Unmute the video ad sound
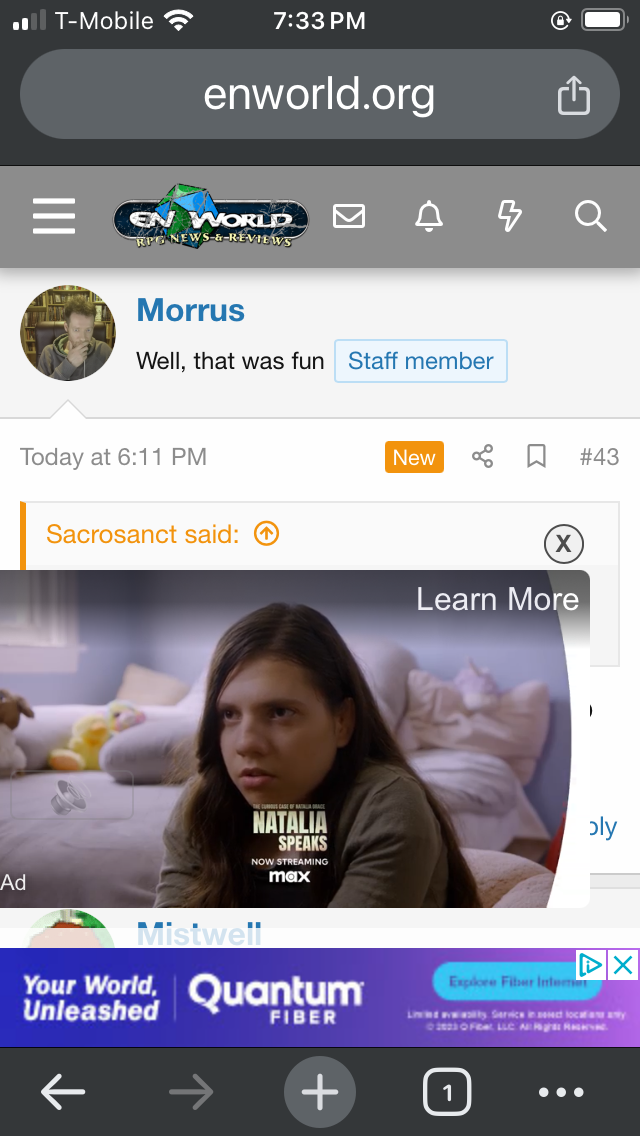640x1136 pixels. [71, 796]
